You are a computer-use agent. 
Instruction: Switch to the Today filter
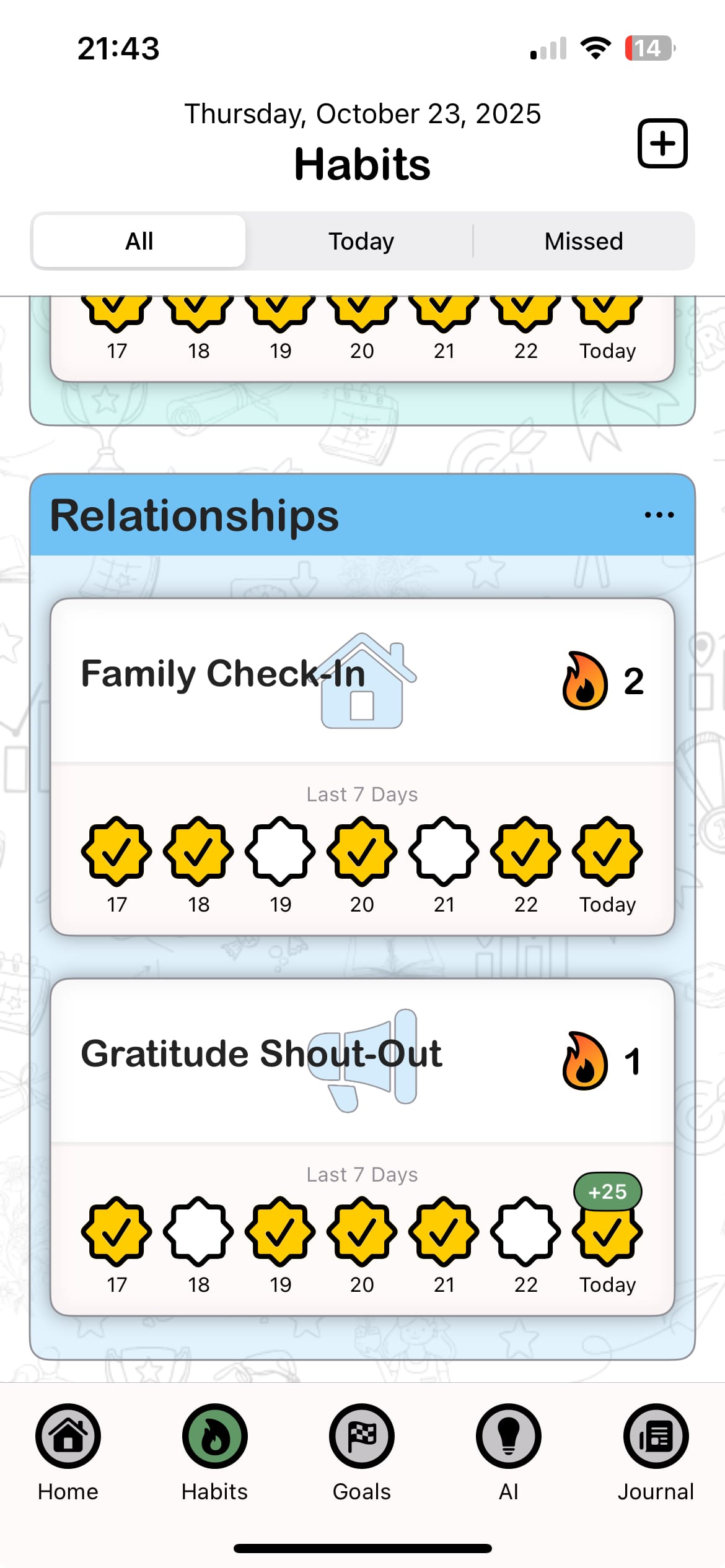360,241
